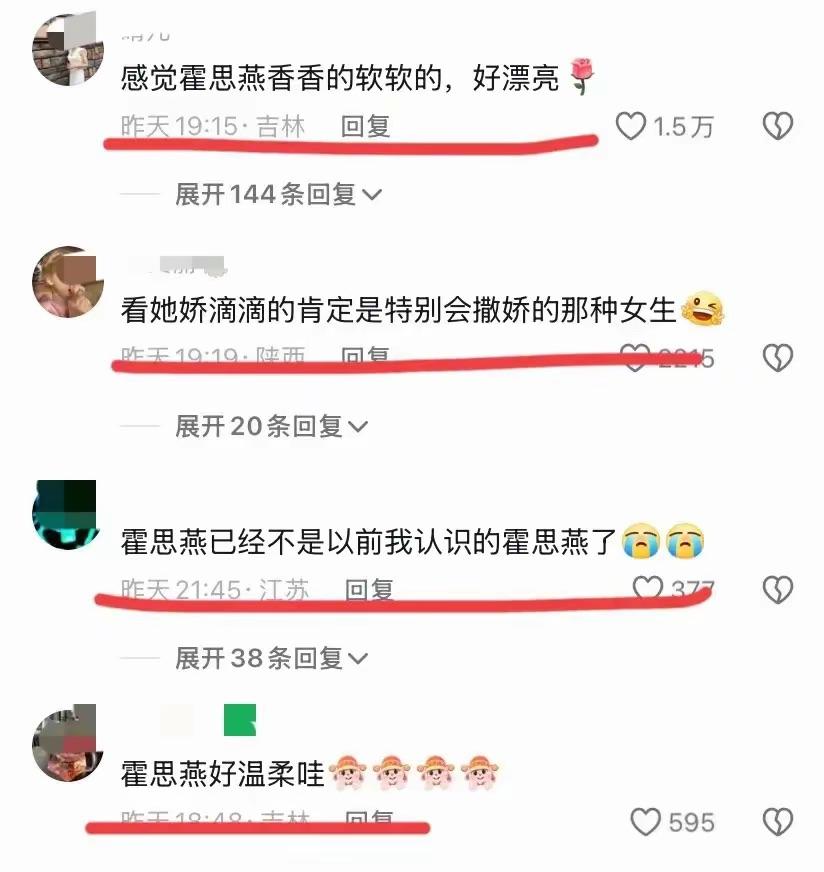Viewport: 824px width, 872px height.
Task: Open avatar of the 看她娇滴滴的 commenter
Action: [68, 281]
